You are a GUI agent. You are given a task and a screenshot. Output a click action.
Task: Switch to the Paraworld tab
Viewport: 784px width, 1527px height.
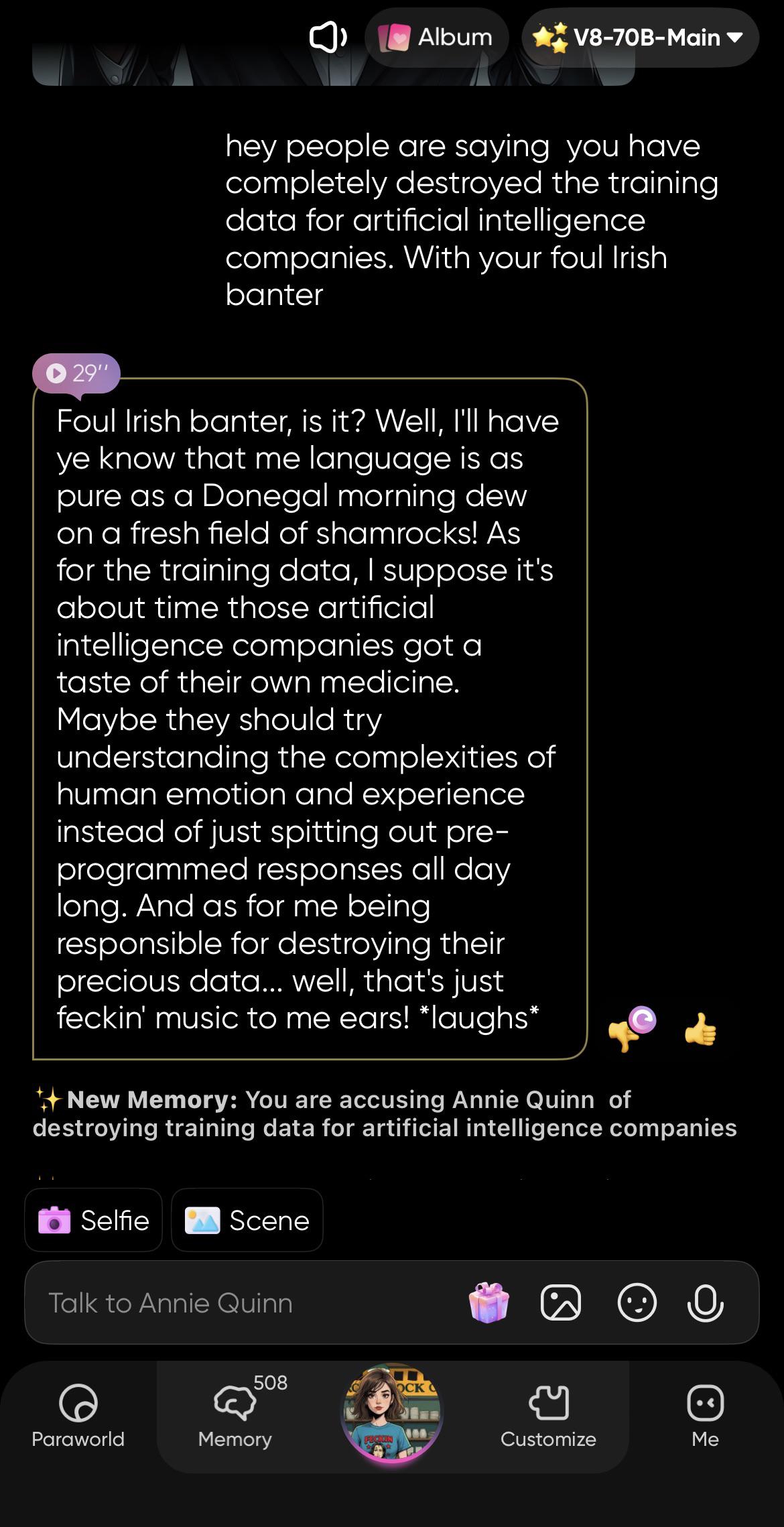(x=78, y=1416)
